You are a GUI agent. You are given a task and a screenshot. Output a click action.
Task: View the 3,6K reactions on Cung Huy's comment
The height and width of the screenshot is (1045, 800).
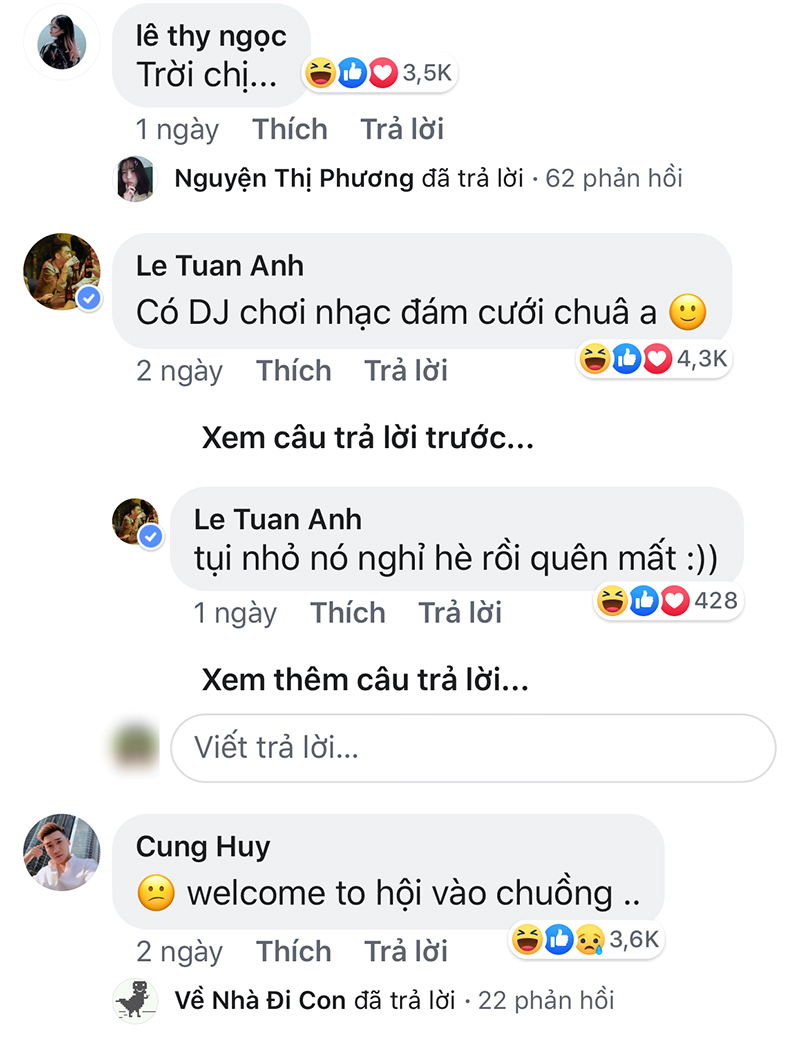pos(585,939)
